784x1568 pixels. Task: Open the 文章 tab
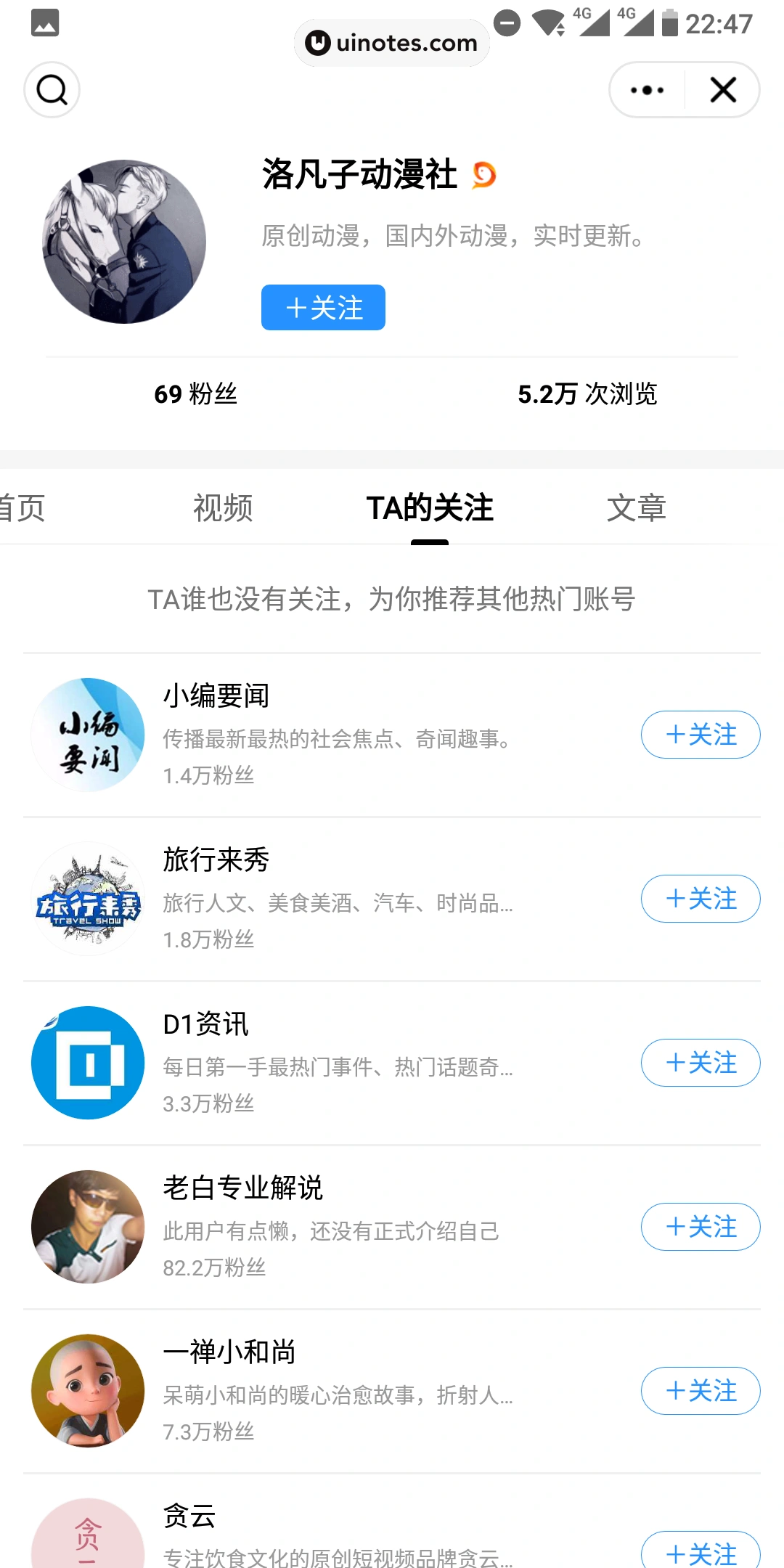pyautogui.click(x=638, y=508)
